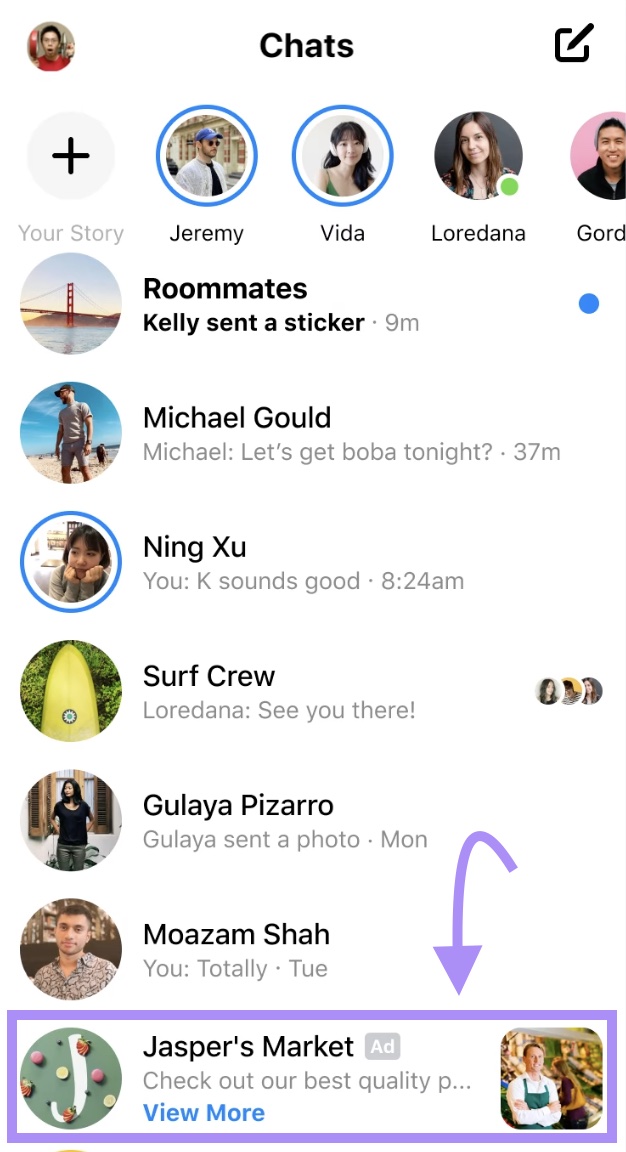The image size is (626, 1152).
Task: Open the Jasper's Market ad image
Action: [x=551, y=1078]
